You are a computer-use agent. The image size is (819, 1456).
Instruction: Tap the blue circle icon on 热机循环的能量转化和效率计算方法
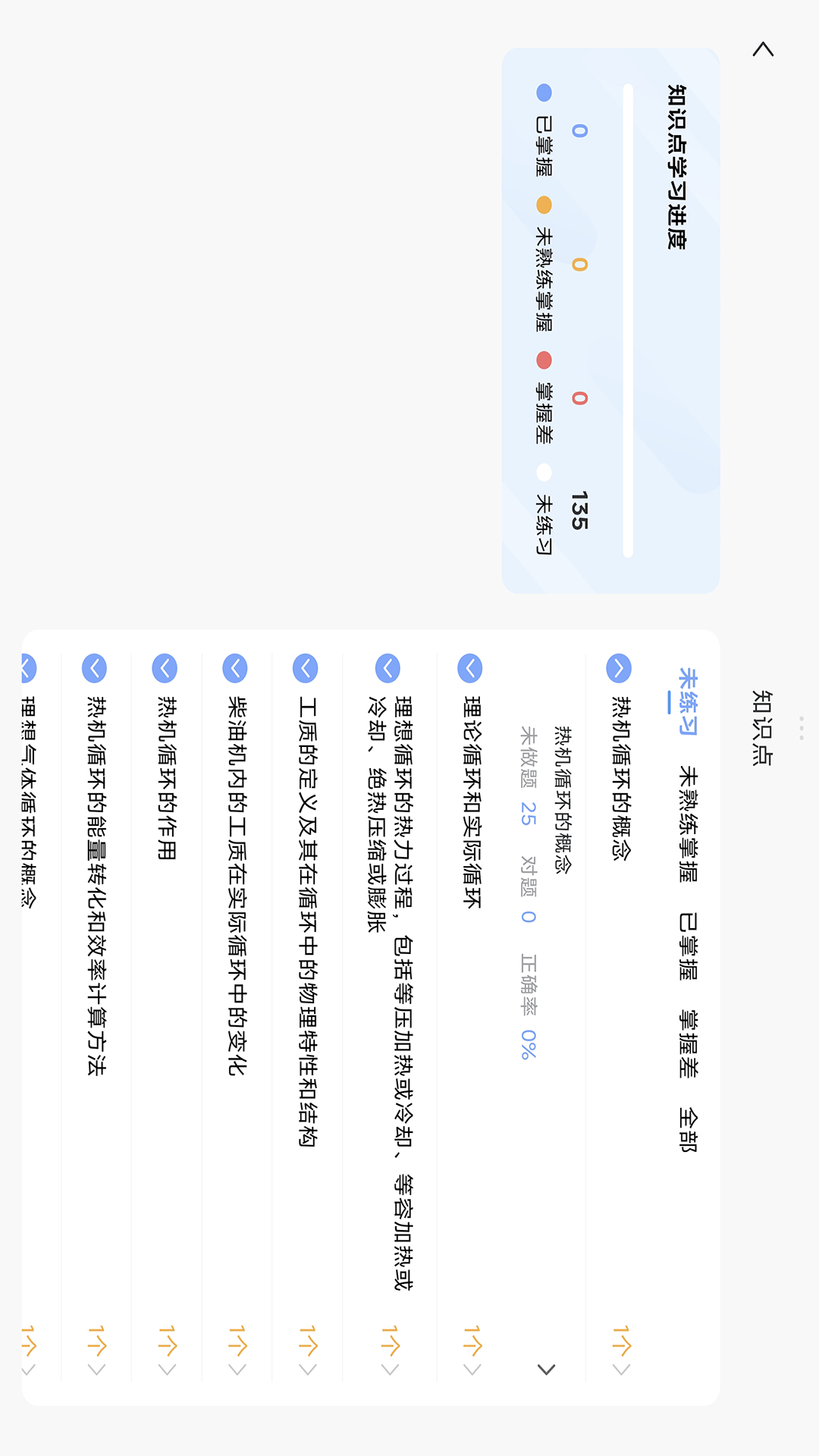pos(95,669)
